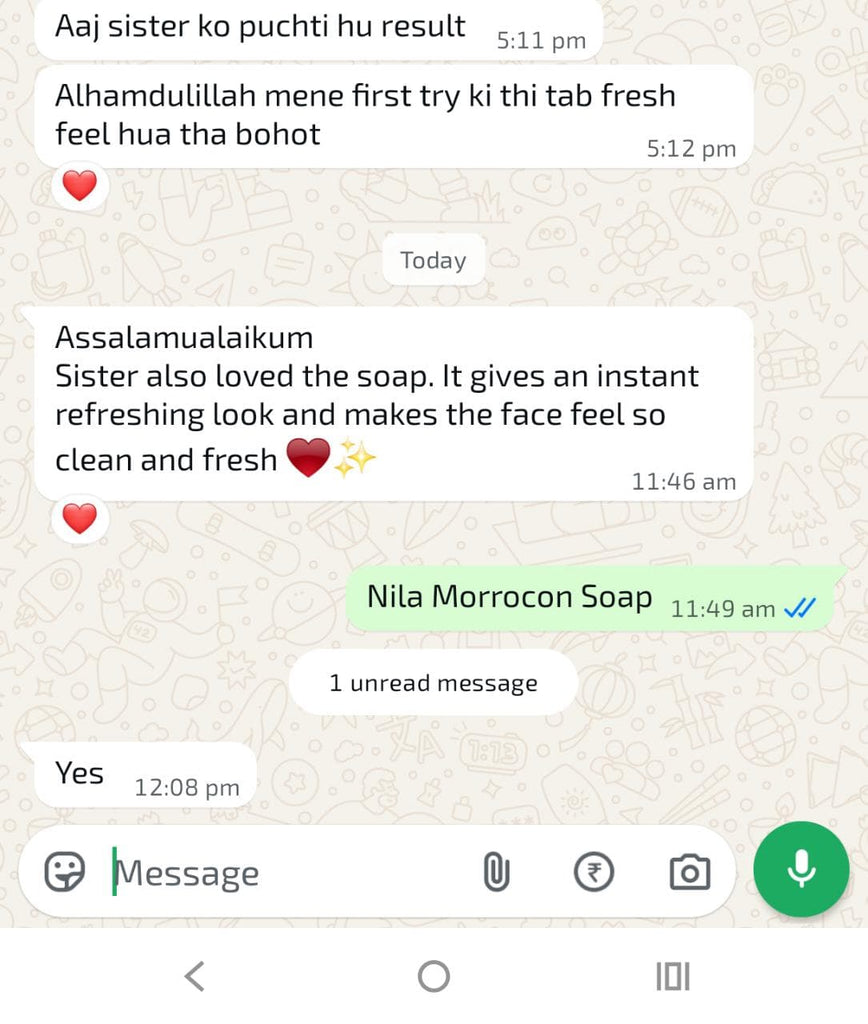Tap the green voice message microphone
Screen dimensions: 868x1024
coord(801,869)
